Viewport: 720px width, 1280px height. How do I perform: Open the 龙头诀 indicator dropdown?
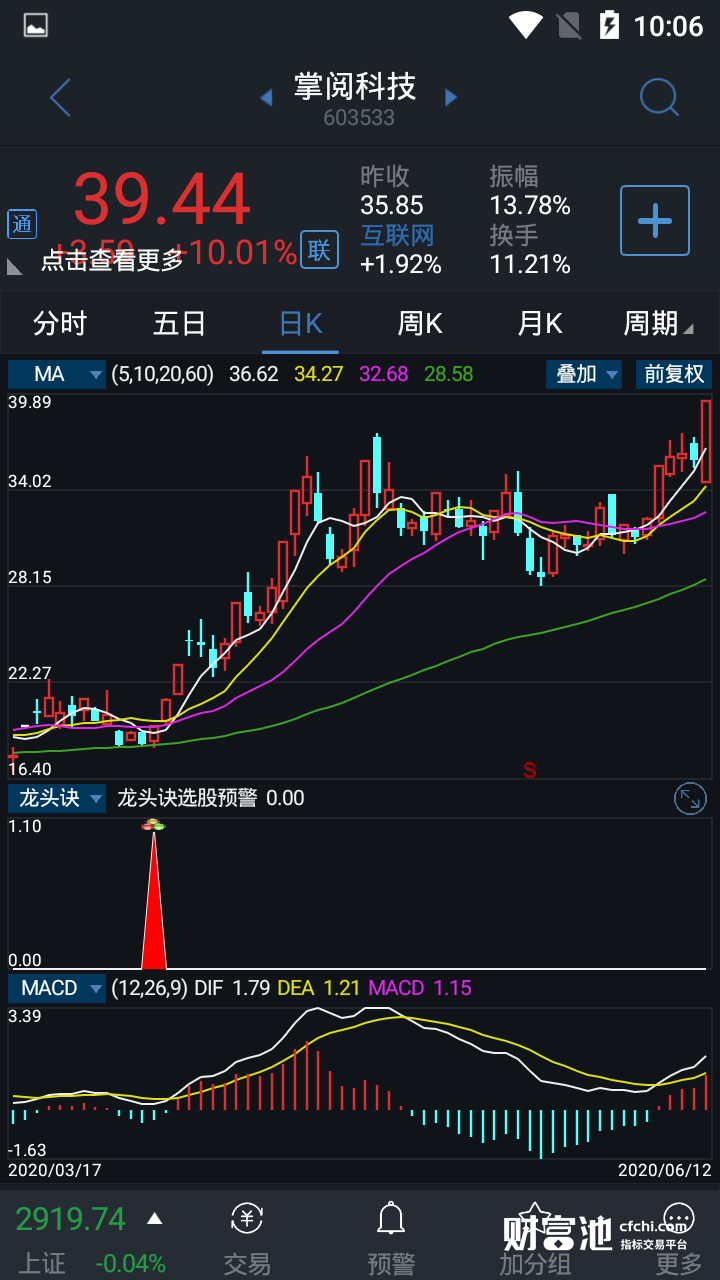57,798
